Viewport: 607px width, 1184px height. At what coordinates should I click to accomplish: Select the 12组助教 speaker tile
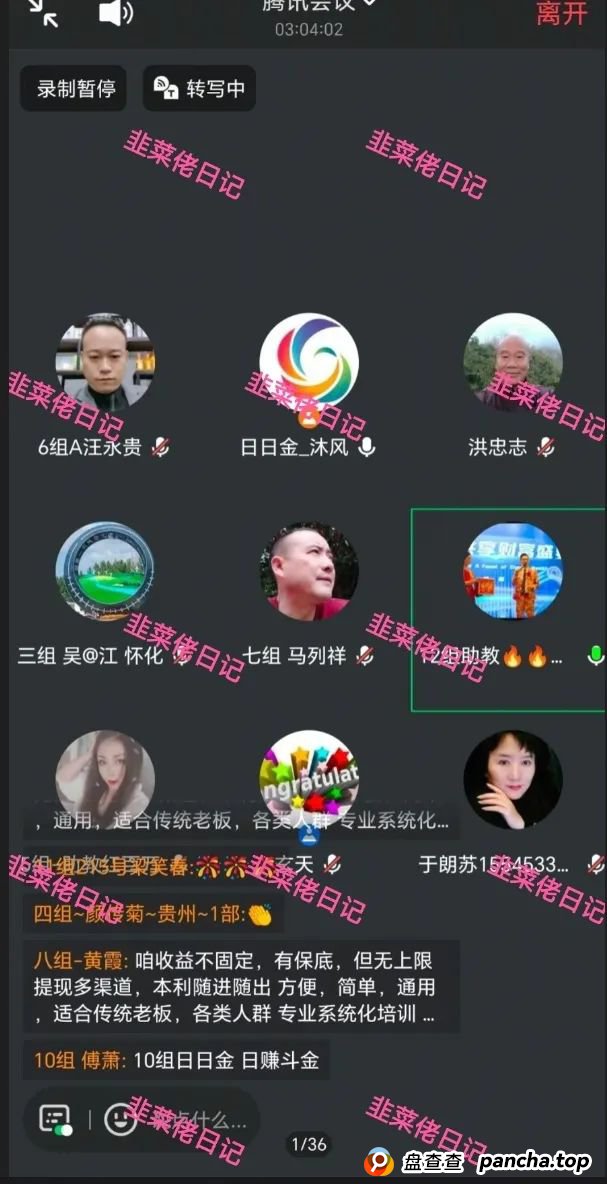click(x=512, y=572)
